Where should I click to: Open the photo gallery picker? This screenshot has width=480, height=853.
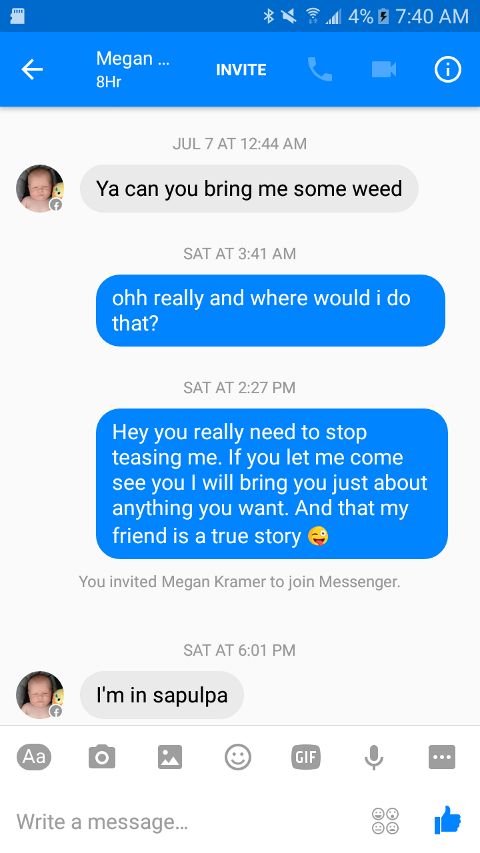(170, 757)
